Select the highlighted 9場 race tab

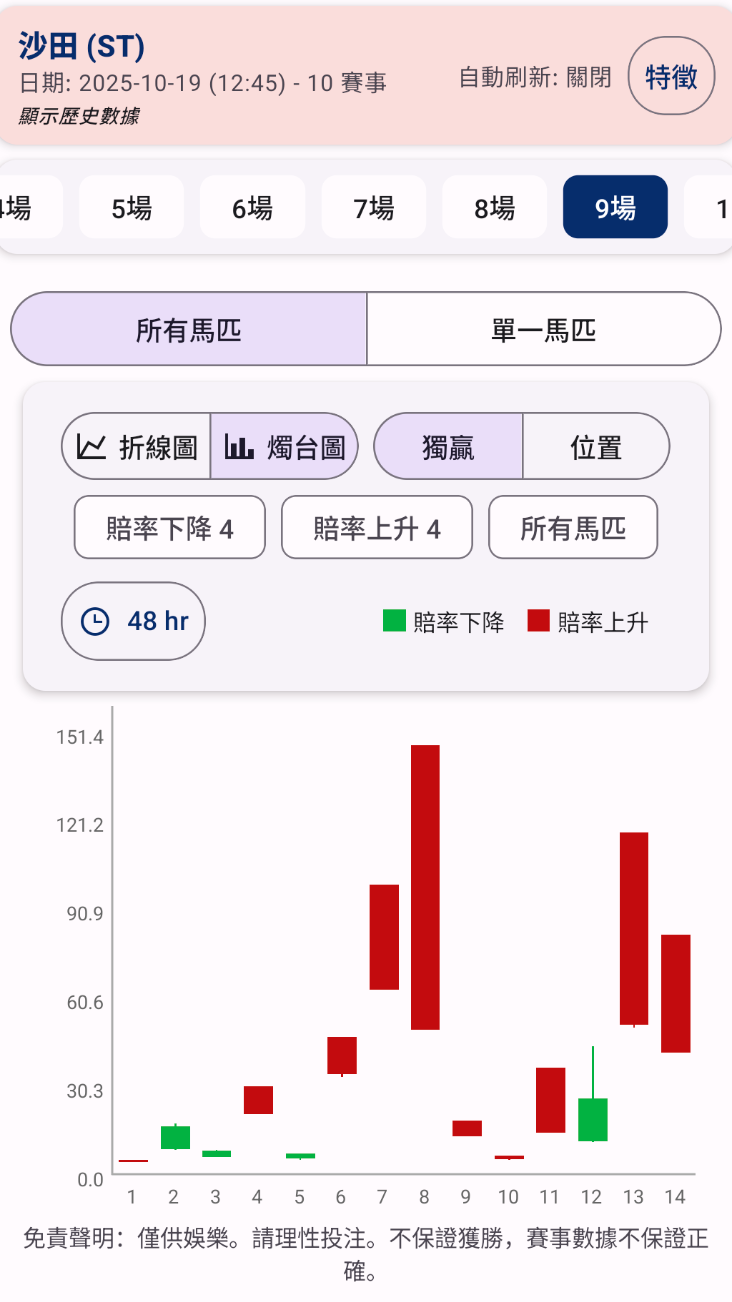615,206
